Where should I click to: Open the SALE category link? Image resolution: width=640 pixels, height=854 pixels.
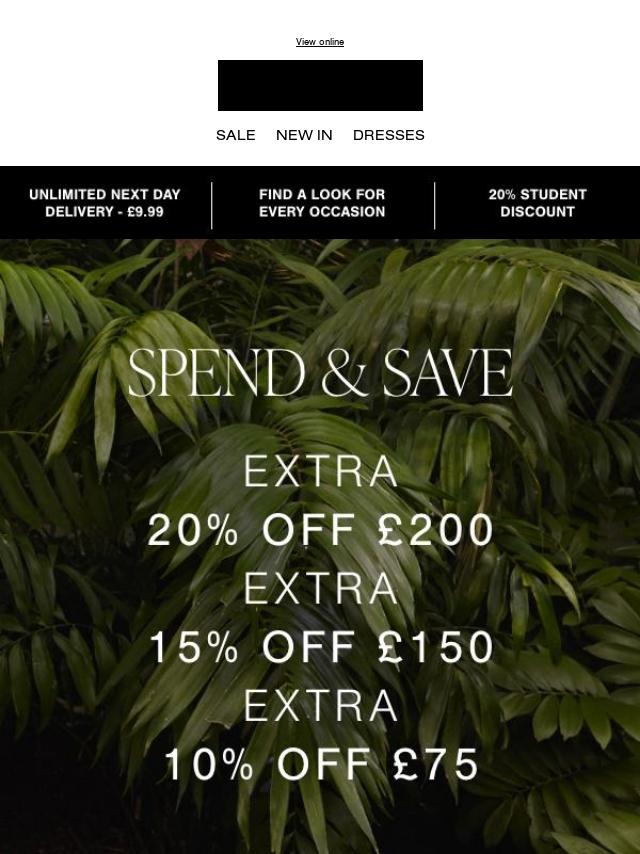coord(235,135)
